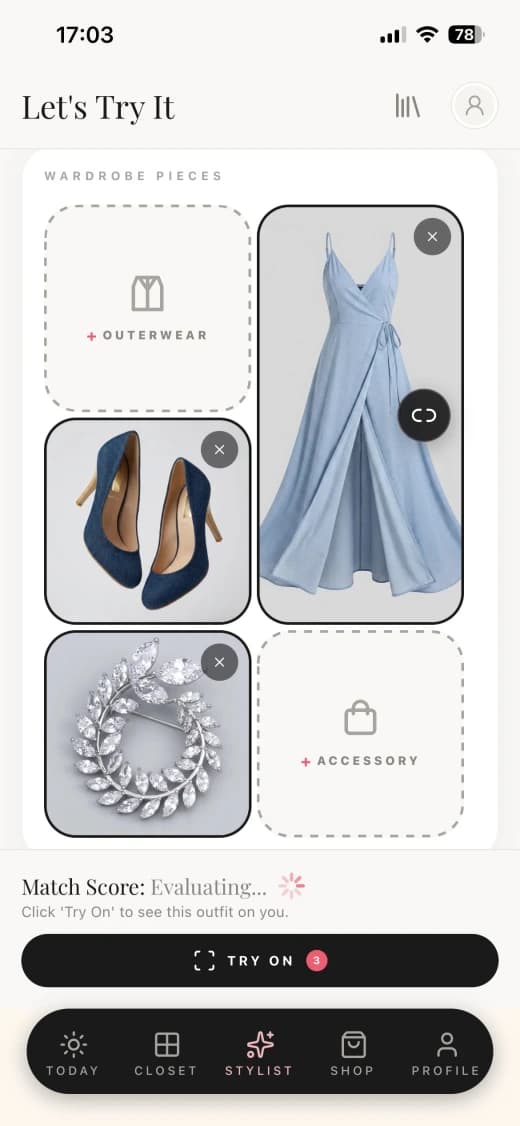Go to the Closet tab

[166, 1053]
